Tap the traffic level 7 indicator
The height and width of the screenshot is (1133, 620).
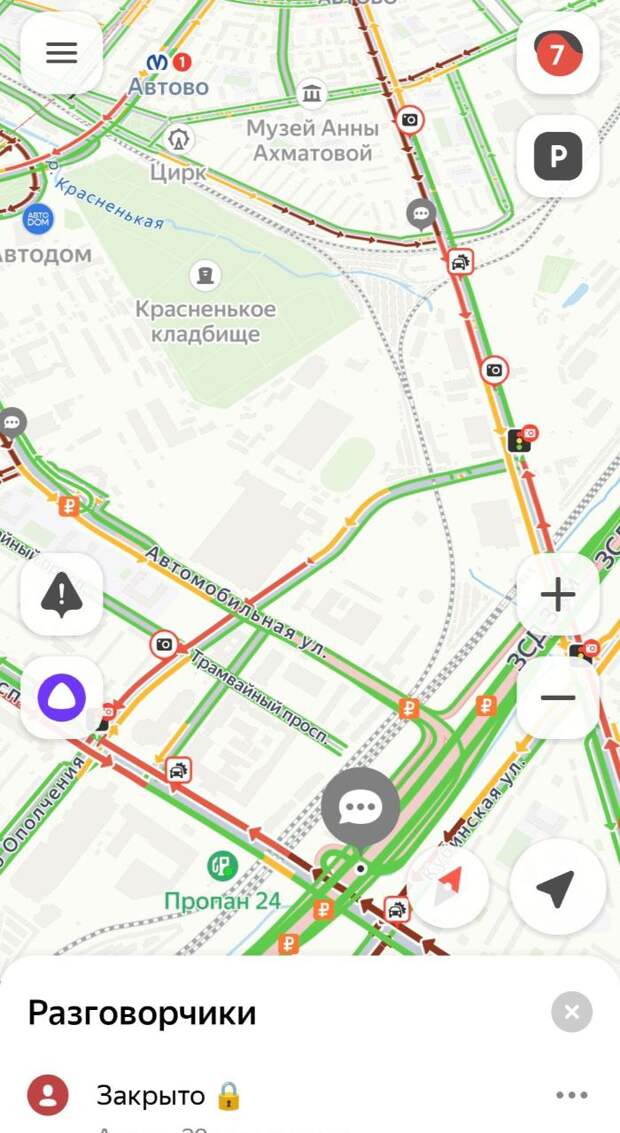[557, 54]
